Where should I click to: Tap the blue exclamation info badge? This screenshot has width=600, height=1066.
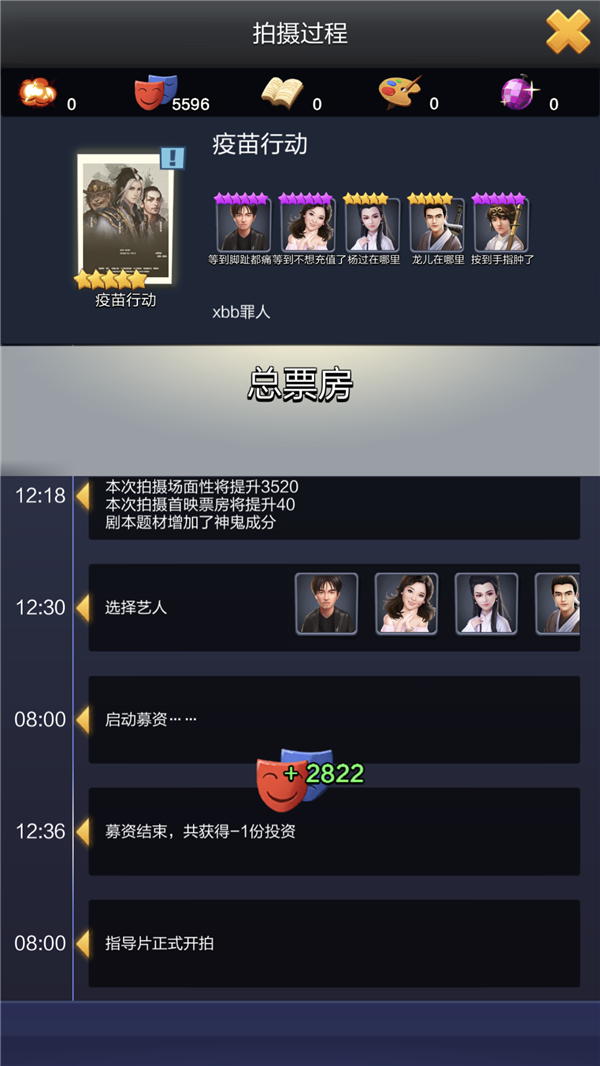[x=173, y=158]
